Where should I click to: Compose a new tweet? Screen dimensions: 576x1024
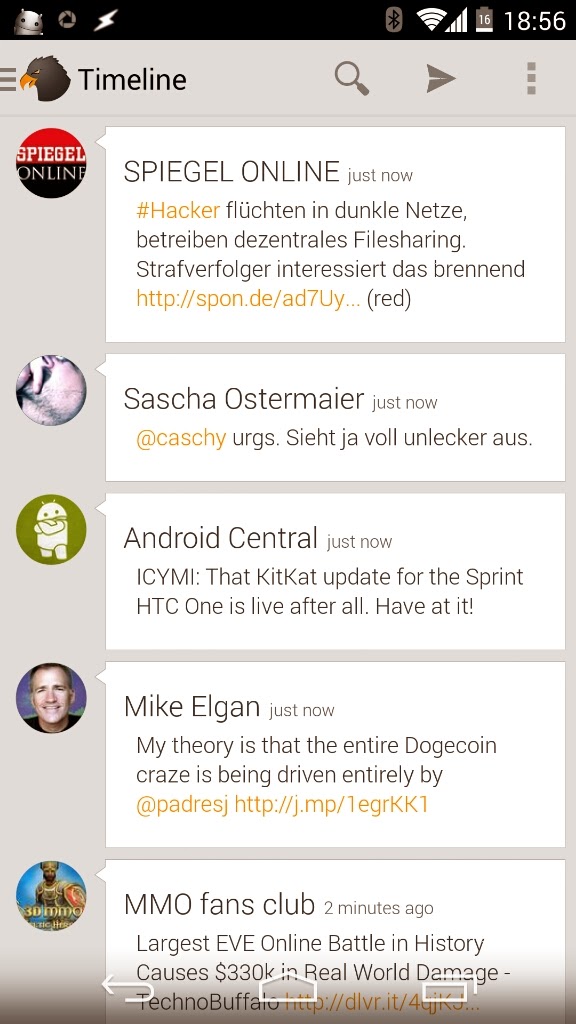click(x=441, y=79)
